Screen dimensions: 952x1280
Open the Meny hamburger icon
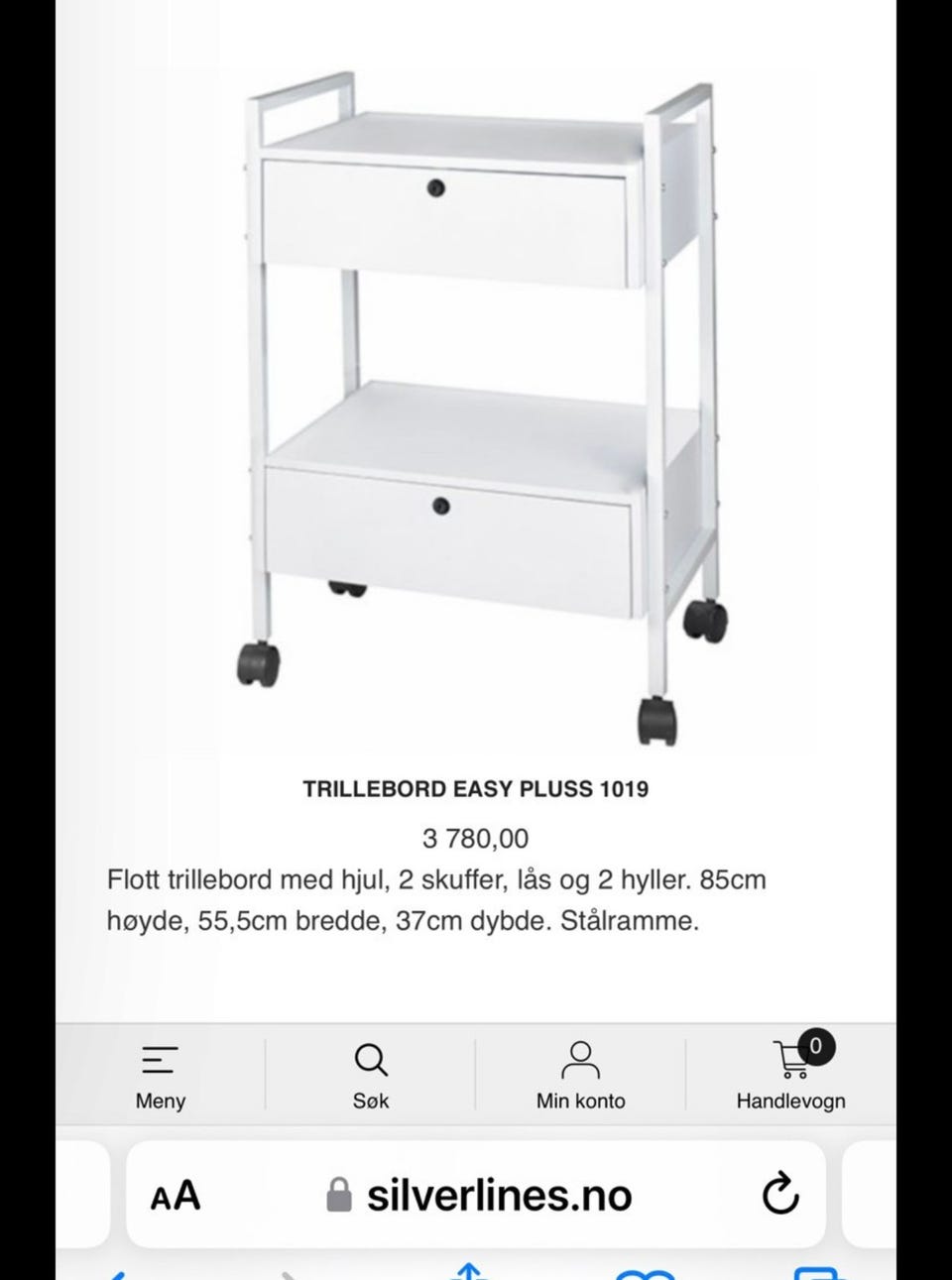click(159, 1061)
